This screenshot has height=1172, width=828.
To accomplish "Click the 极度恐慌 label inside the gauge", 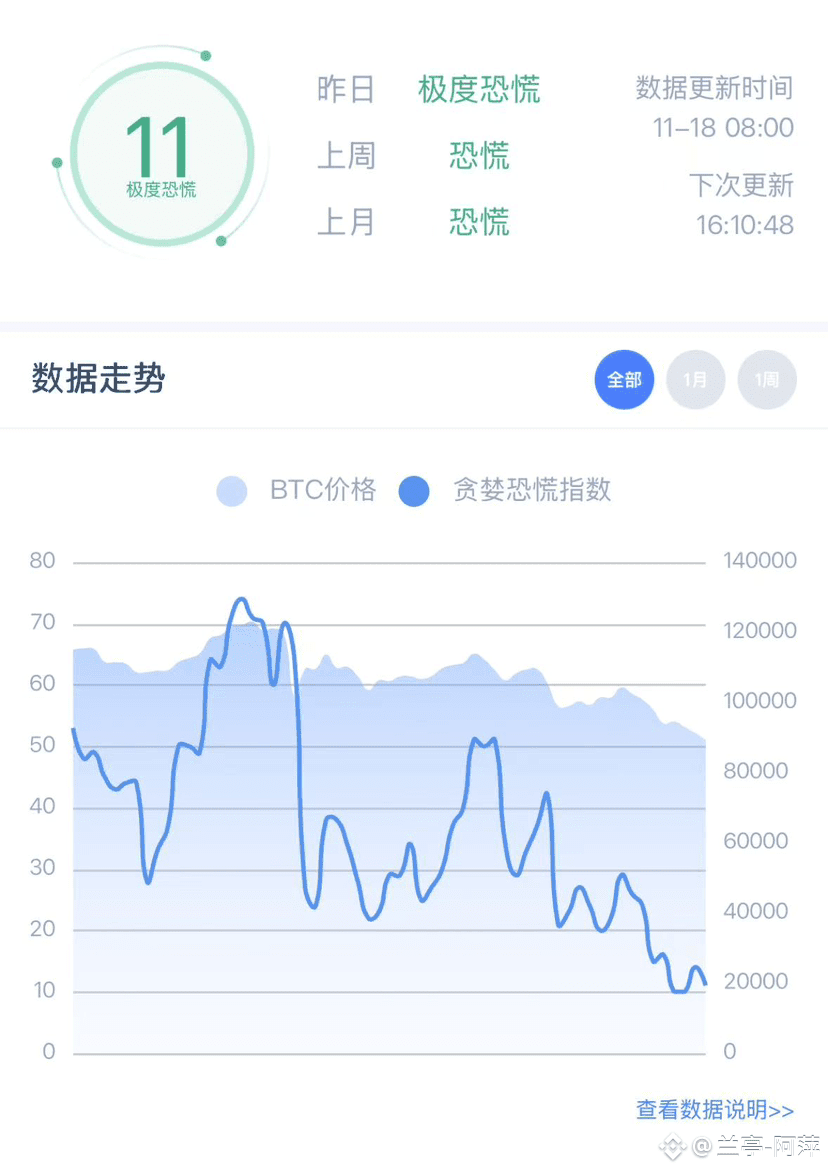I will 160,188.
